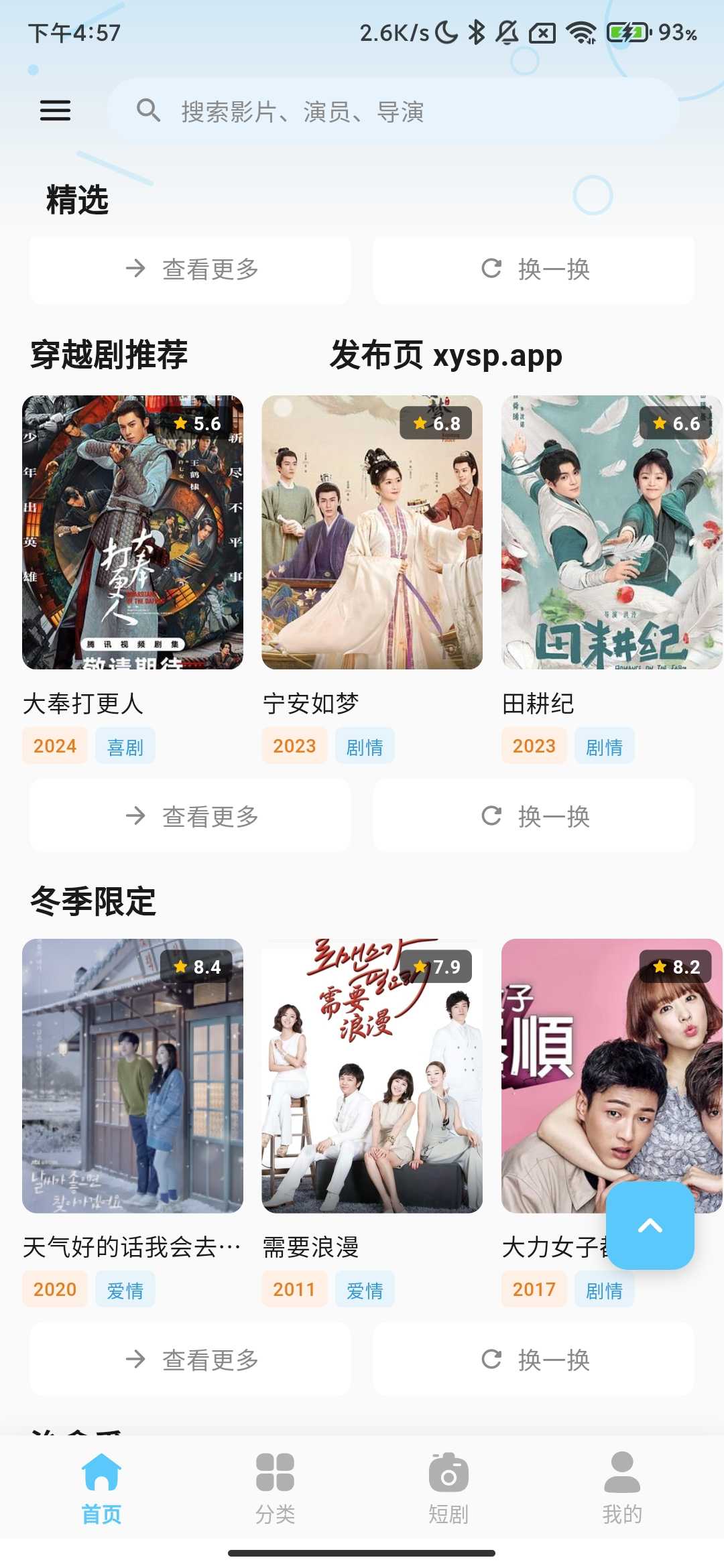Image resolution: width=724 pixels, height=1568 pixels.
Task: Shuffle 穿越剧推荐 with 换一换
Action: pyautogui.click(x=534, y=815)
